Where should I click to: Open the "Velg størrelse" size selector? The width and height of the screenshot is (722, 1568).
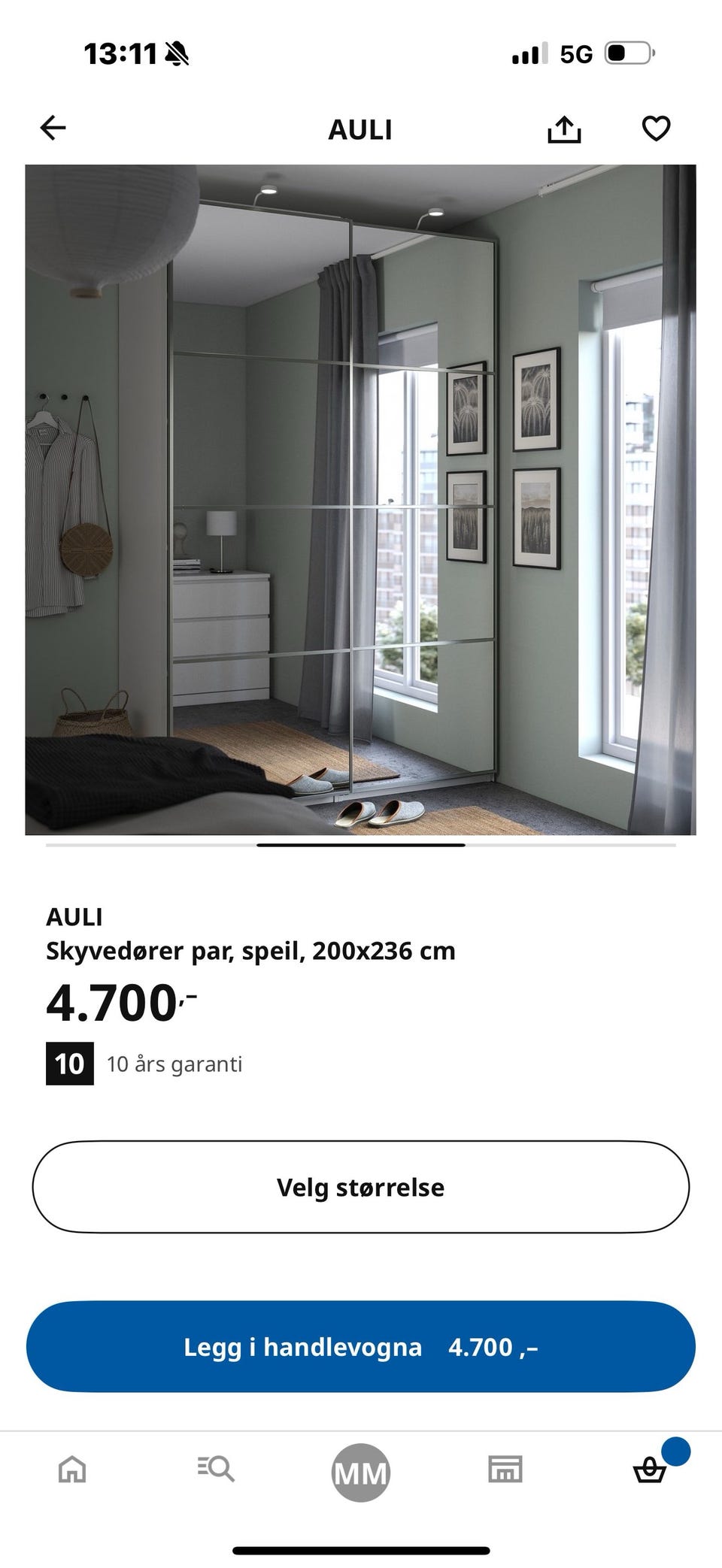[x=360, y=1187]
